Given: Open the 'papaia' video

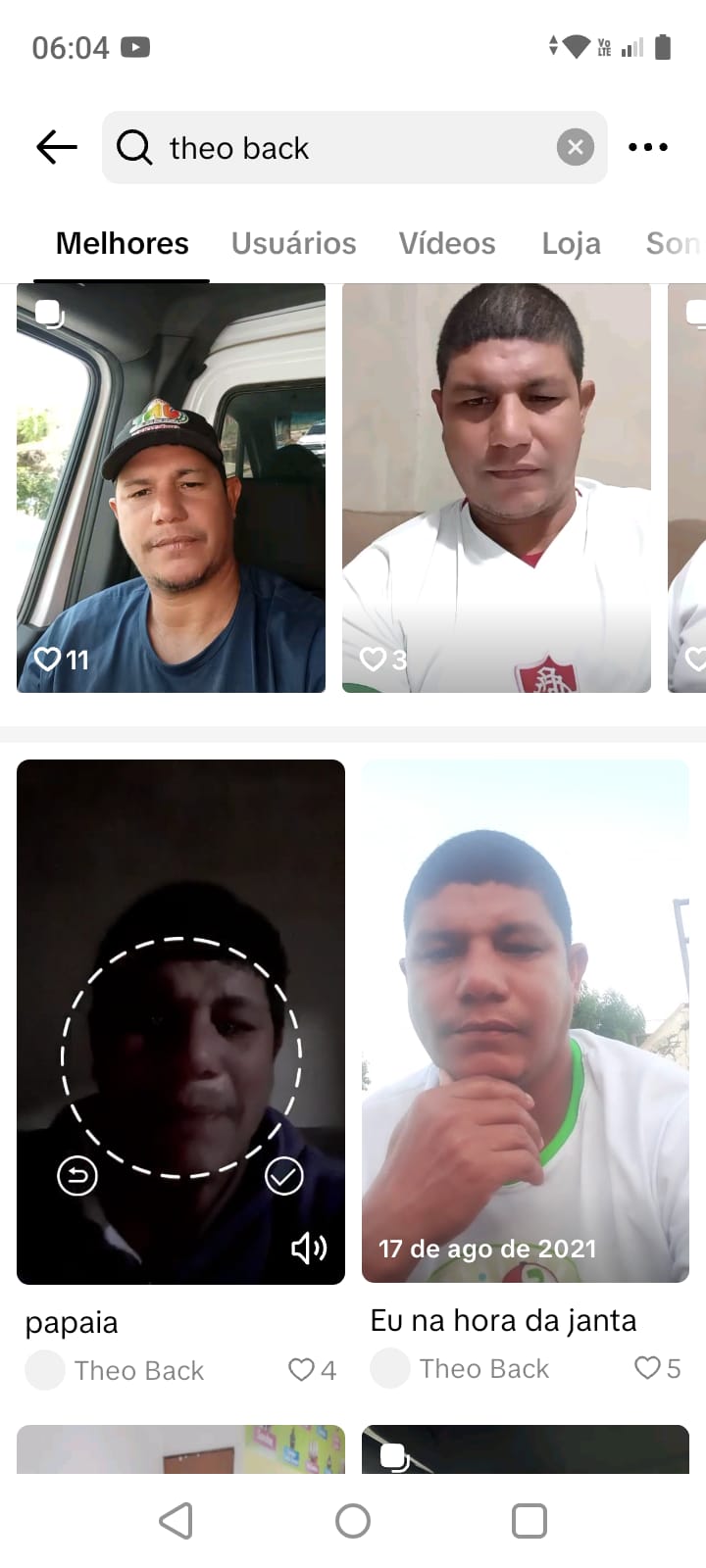Looking at the screenshot, I should 180,1021.
